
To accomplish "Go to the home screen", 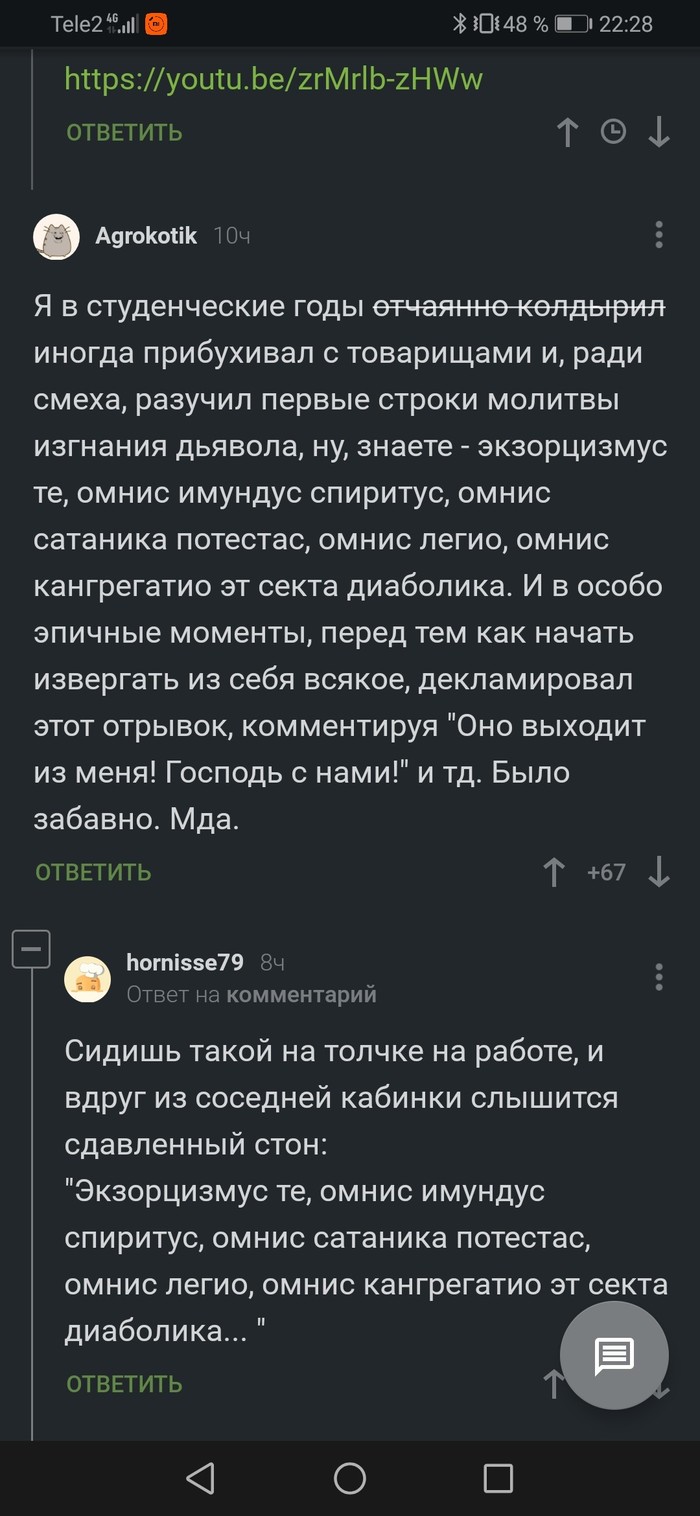I will [x=350, y=1478].
